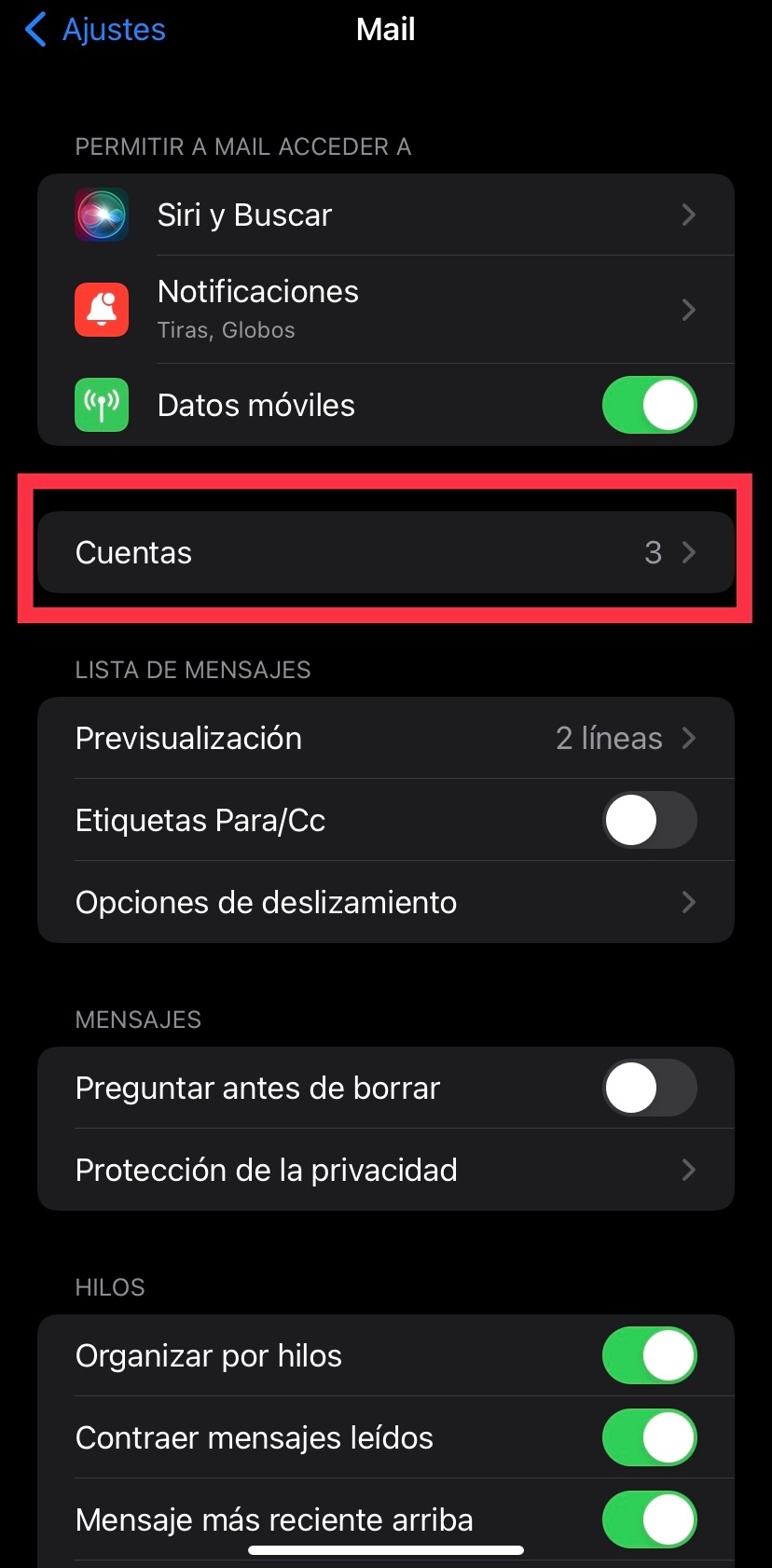Go back to Ajustes

click(x=94, y=30)
